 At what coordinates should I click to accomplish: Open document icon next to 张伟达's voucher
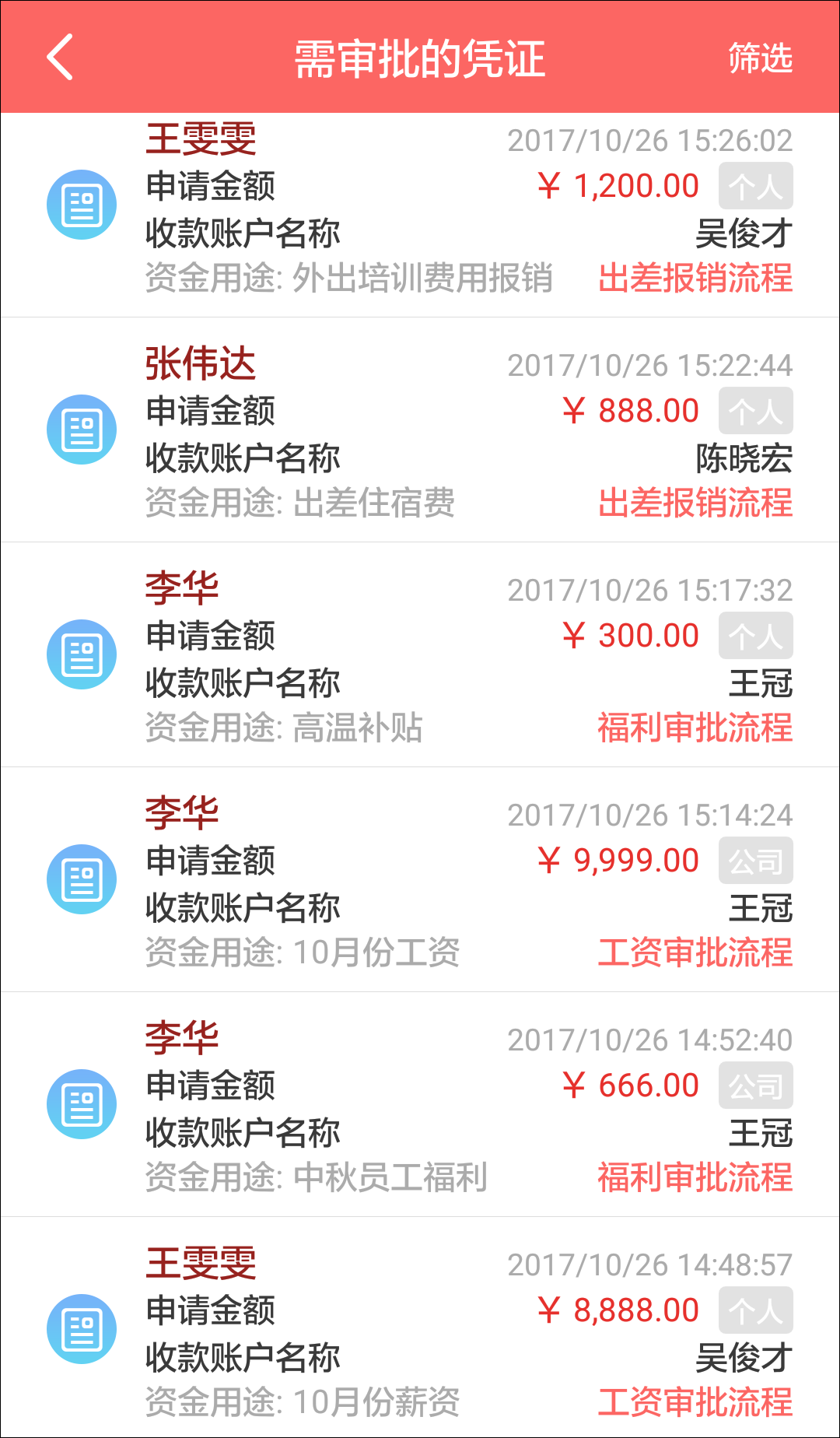pyautogui.click(x=82, y=429)
